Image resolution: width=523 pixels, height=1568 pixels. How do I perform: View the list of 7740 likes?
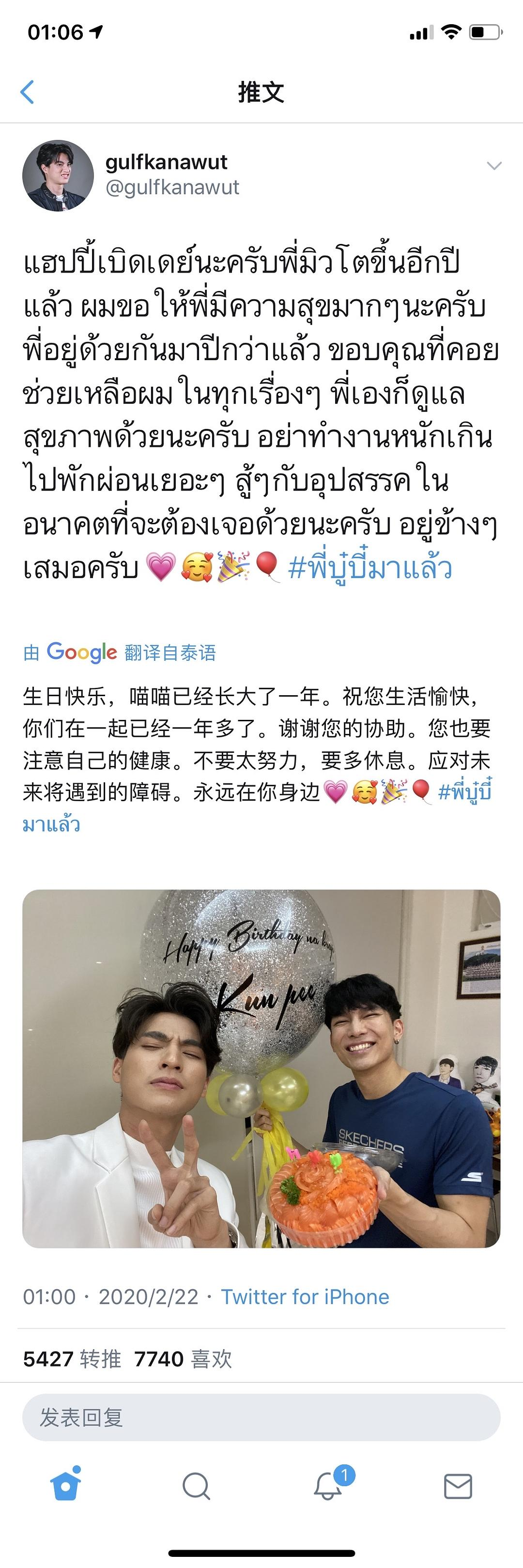click(183, 1358)
